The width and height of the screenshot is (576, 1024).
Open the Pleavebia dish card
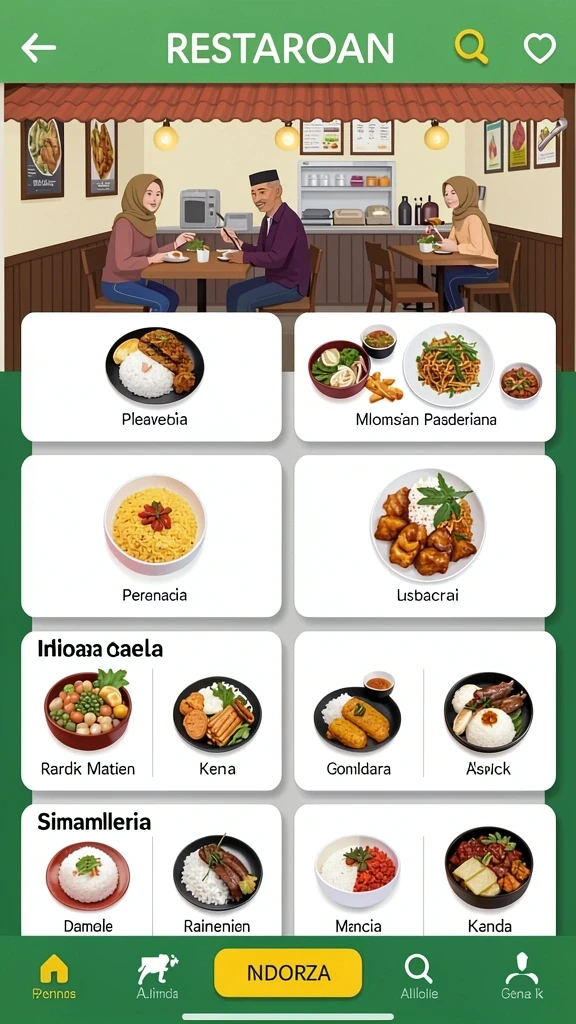(152, 377)
